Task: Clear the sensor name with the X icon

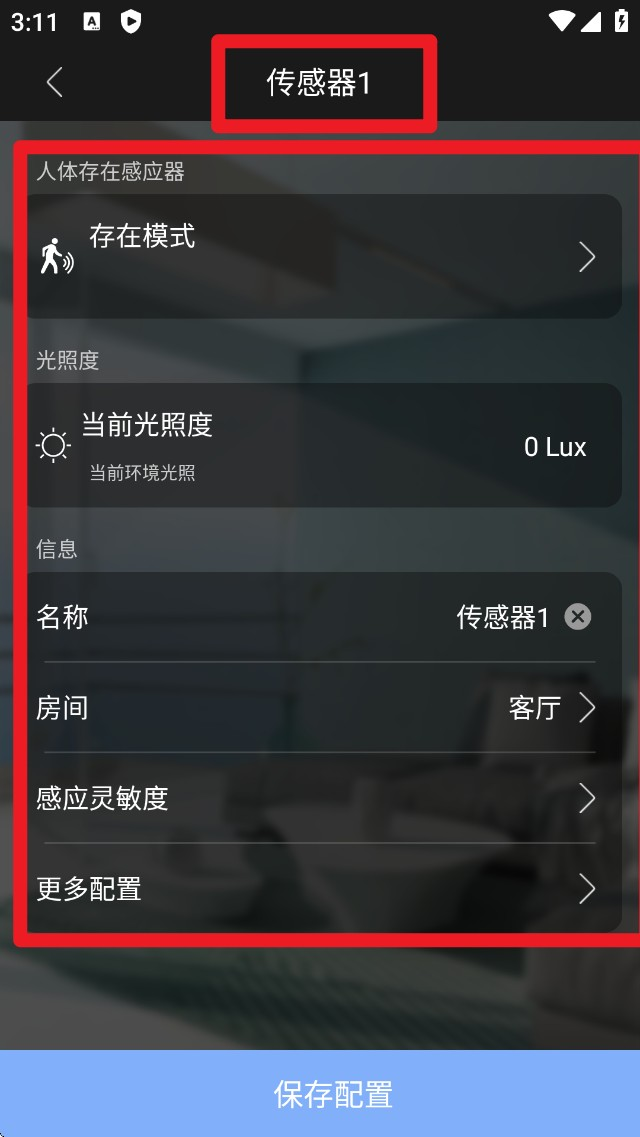Action: point(578,617)
